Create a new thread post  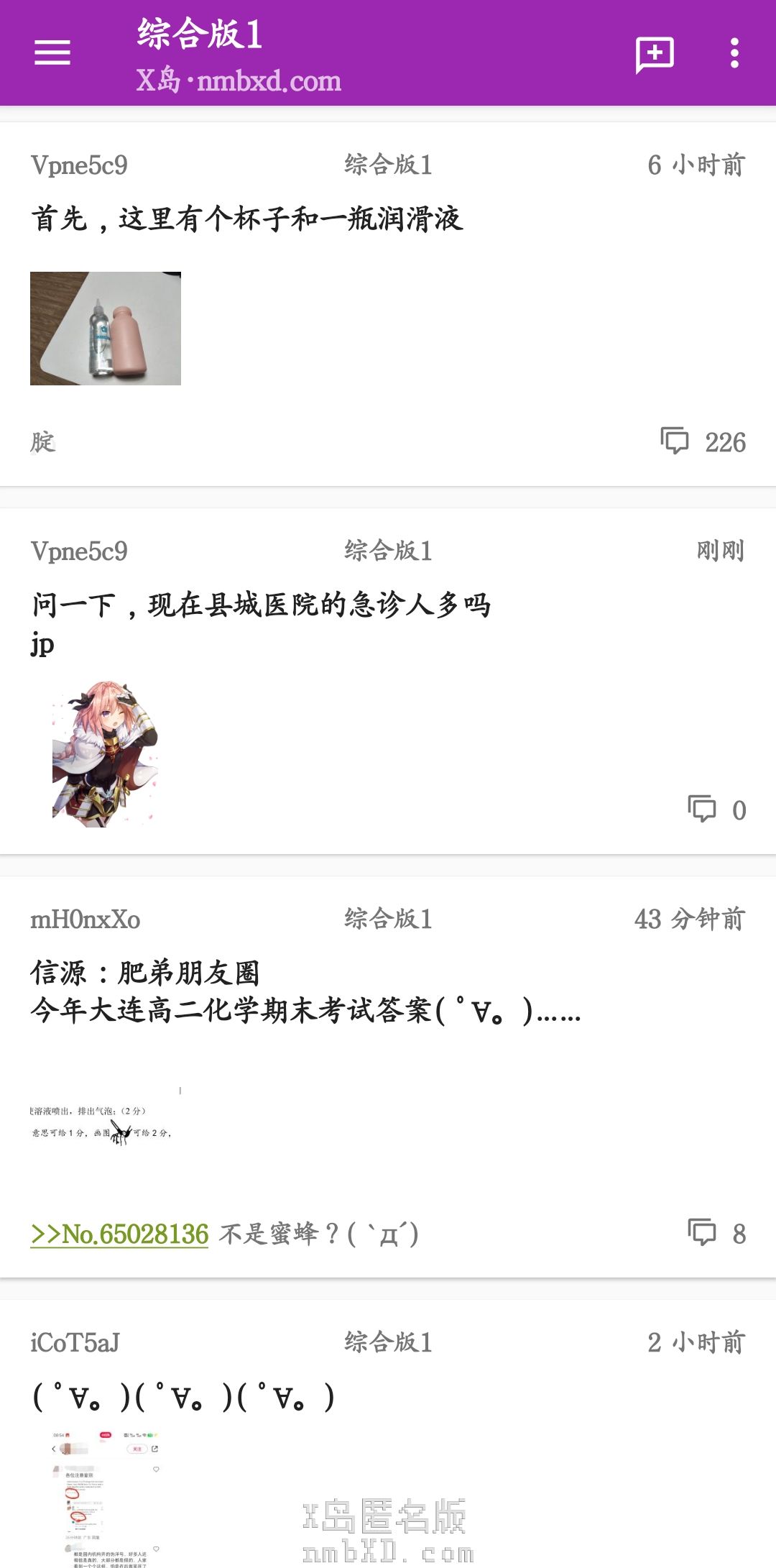coord(654,54)
